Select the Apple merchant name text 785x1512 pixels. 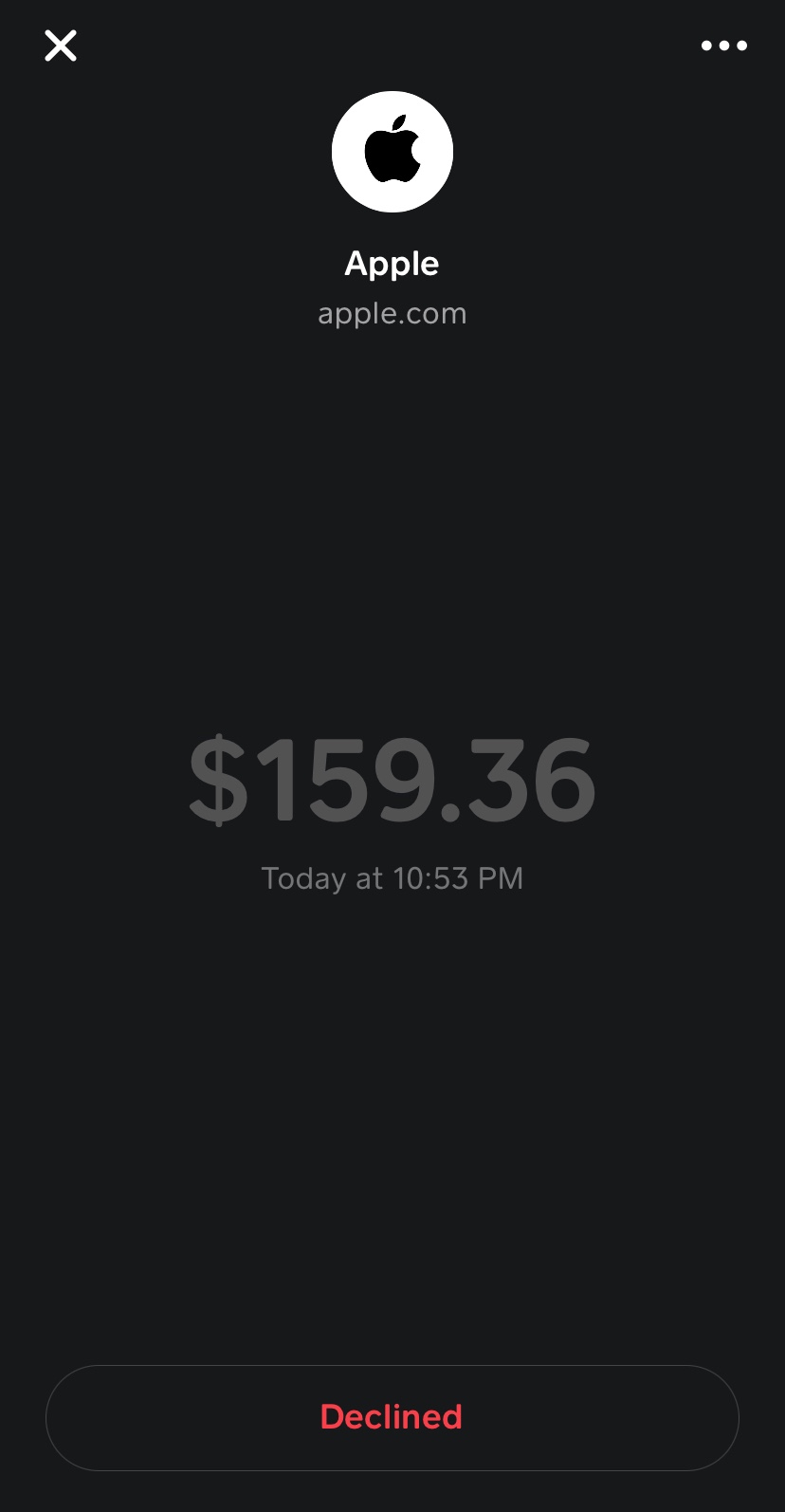(x=392, y=264)
